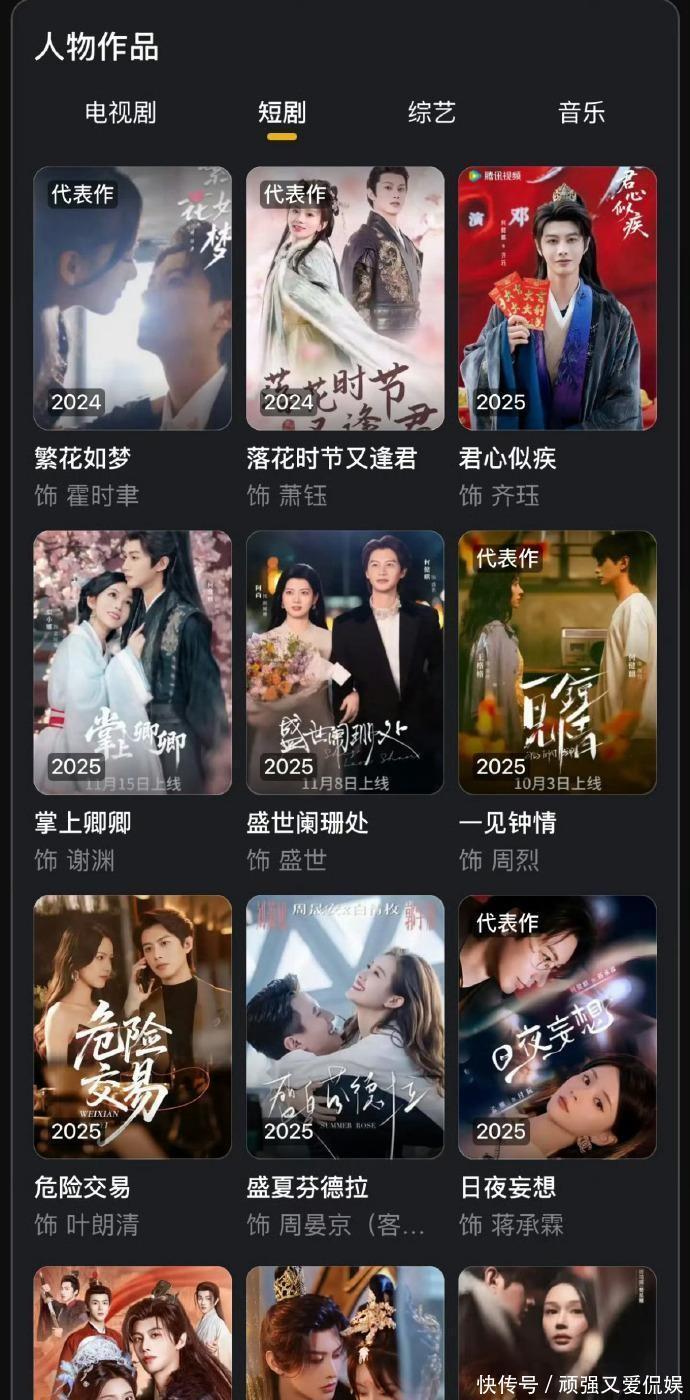The width and height of the screenshot is (690, 1400).
Task: Open 日夜妄想 drama details
Action: (557, 1027)
